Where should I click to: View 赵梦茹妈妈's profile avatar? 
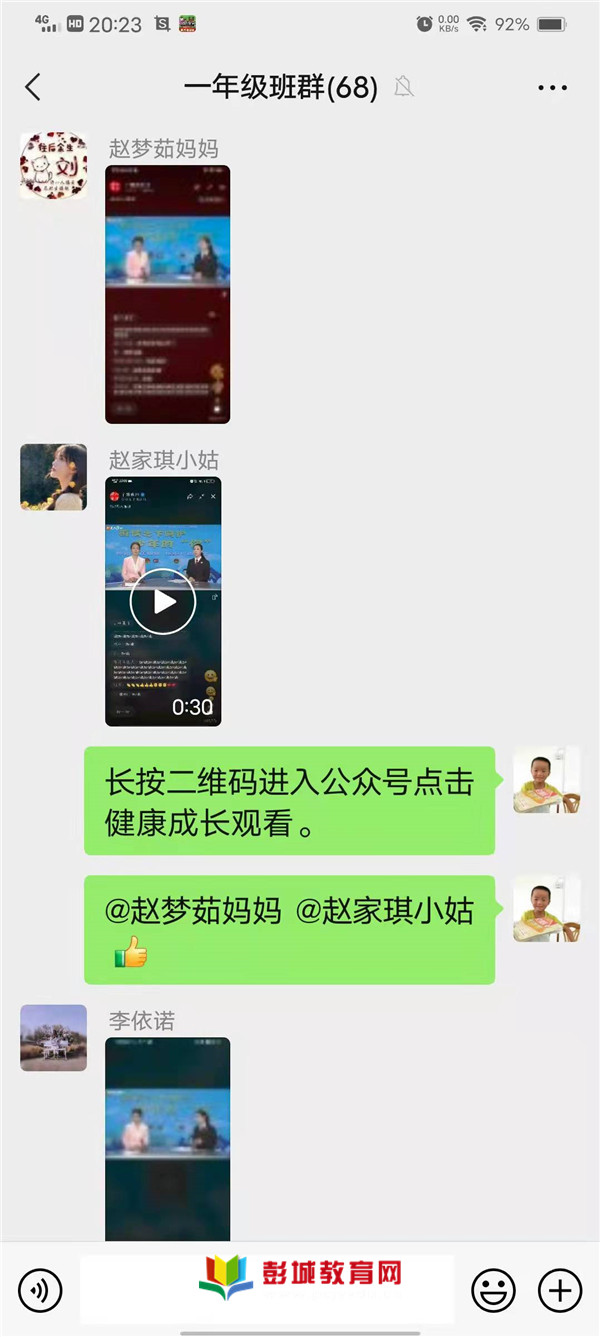[53, 165]
